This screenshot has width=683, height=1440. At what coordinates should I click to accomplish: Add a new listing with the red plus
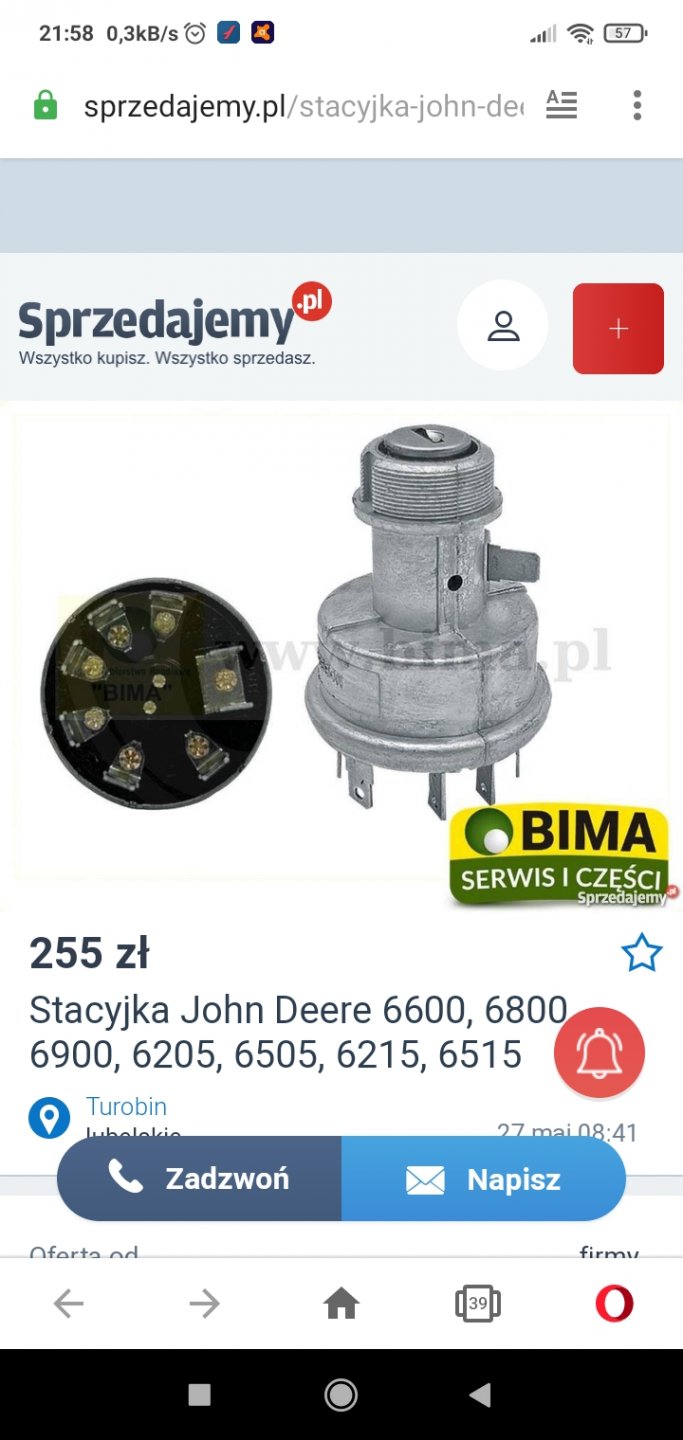click(x=618, y=328)
